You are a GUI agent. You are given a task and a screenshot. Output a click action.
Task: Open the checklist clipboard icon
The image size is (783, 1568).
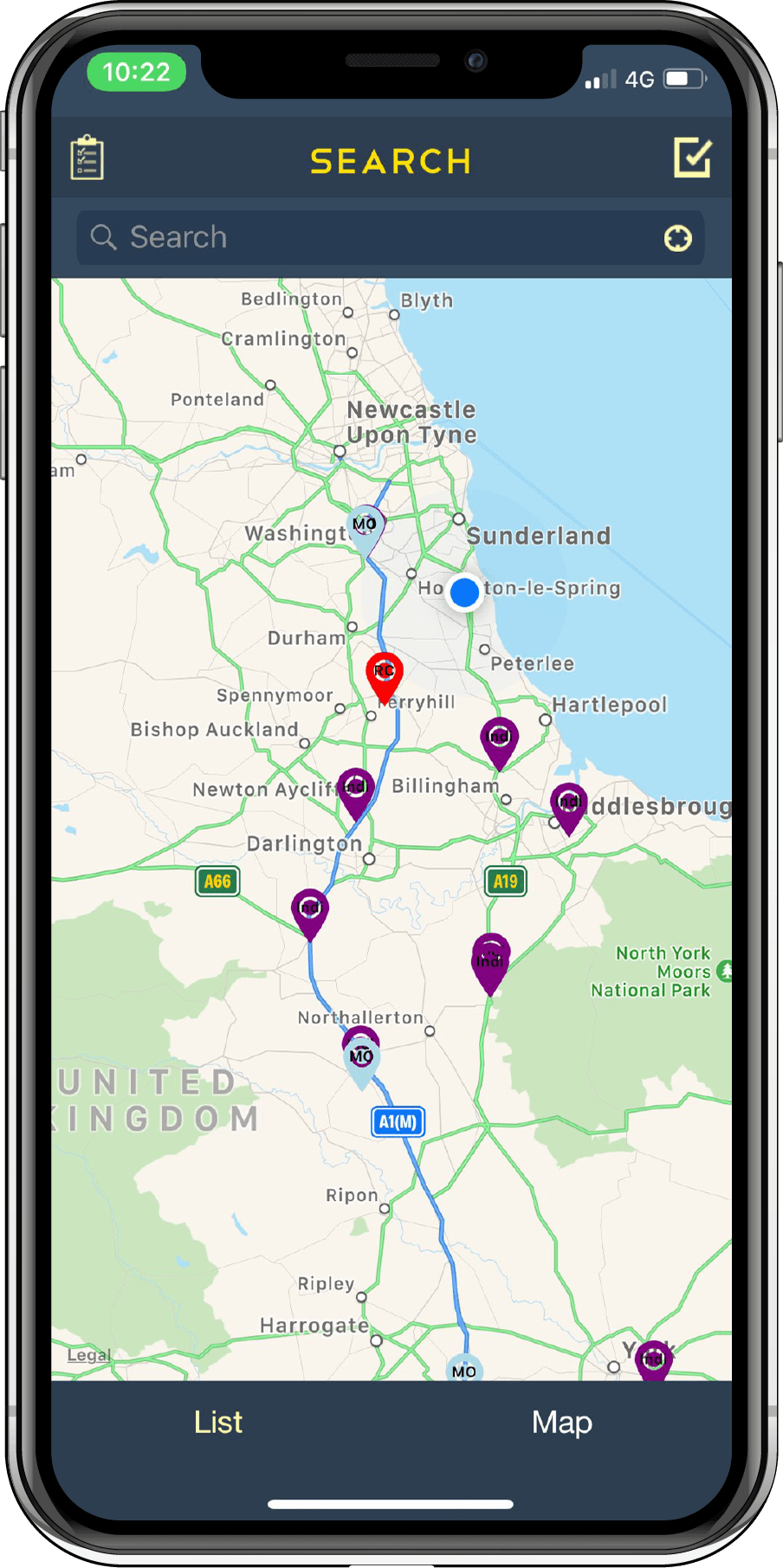tap(87, 158)
